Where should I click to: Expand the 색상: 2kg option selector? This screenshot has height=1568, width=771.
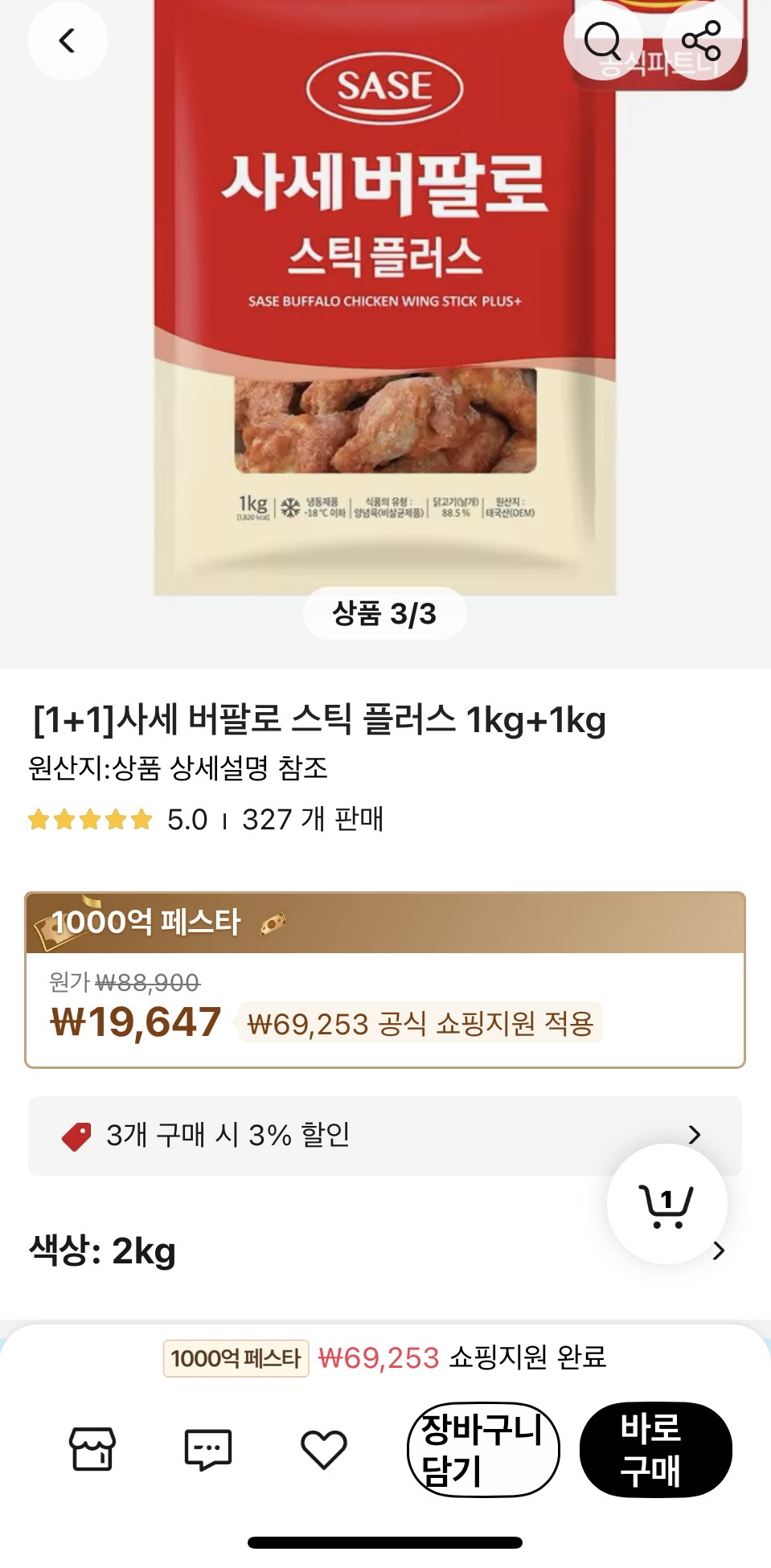click(718, 1251)
